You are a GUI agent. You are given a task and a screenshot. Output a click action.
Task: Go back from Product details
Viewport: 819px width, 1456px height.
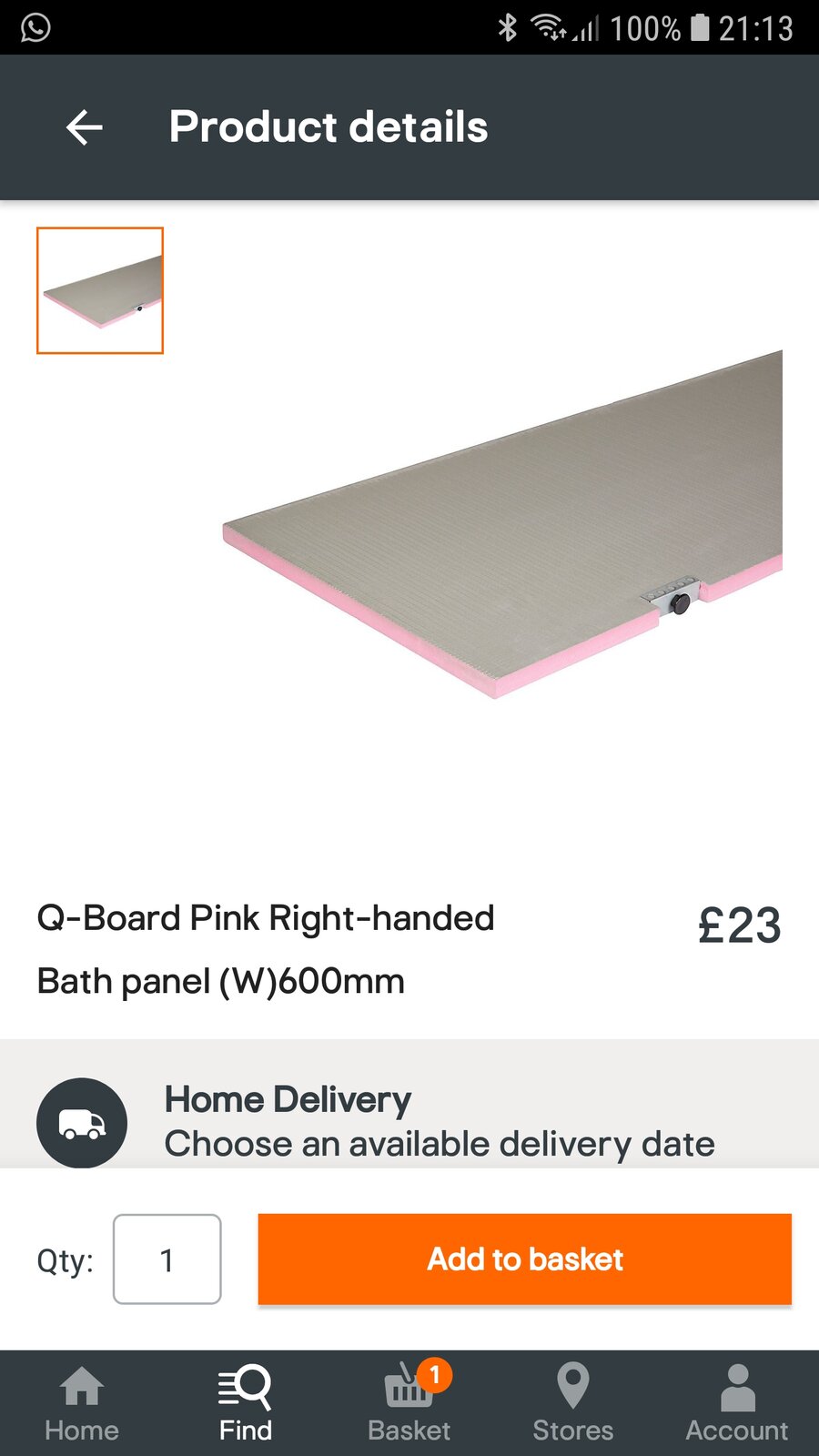coord(84,127)
